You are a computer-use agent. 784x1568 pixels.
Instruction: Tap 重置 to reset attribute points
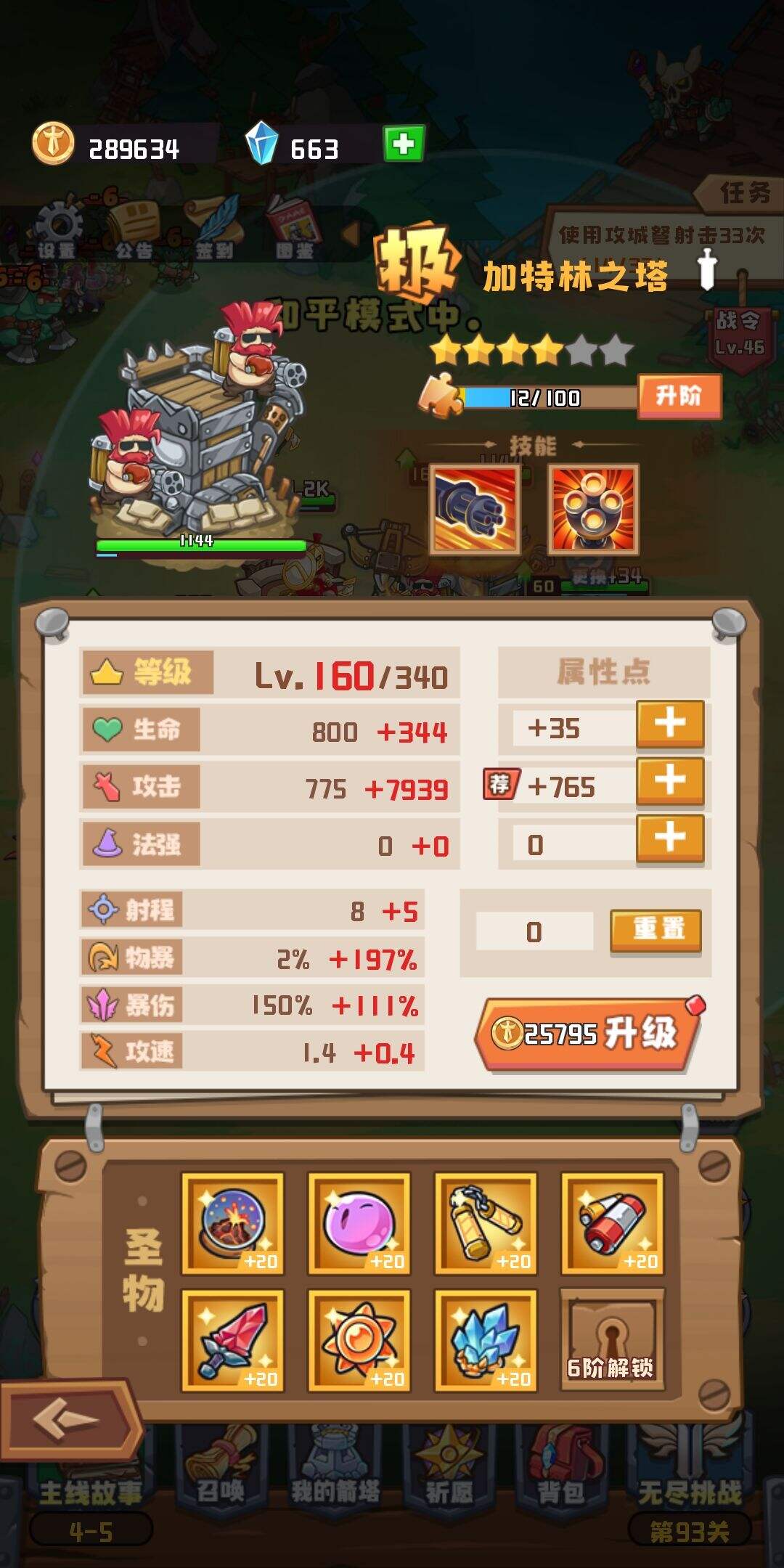pyautogui.click(x=656, y=929)
